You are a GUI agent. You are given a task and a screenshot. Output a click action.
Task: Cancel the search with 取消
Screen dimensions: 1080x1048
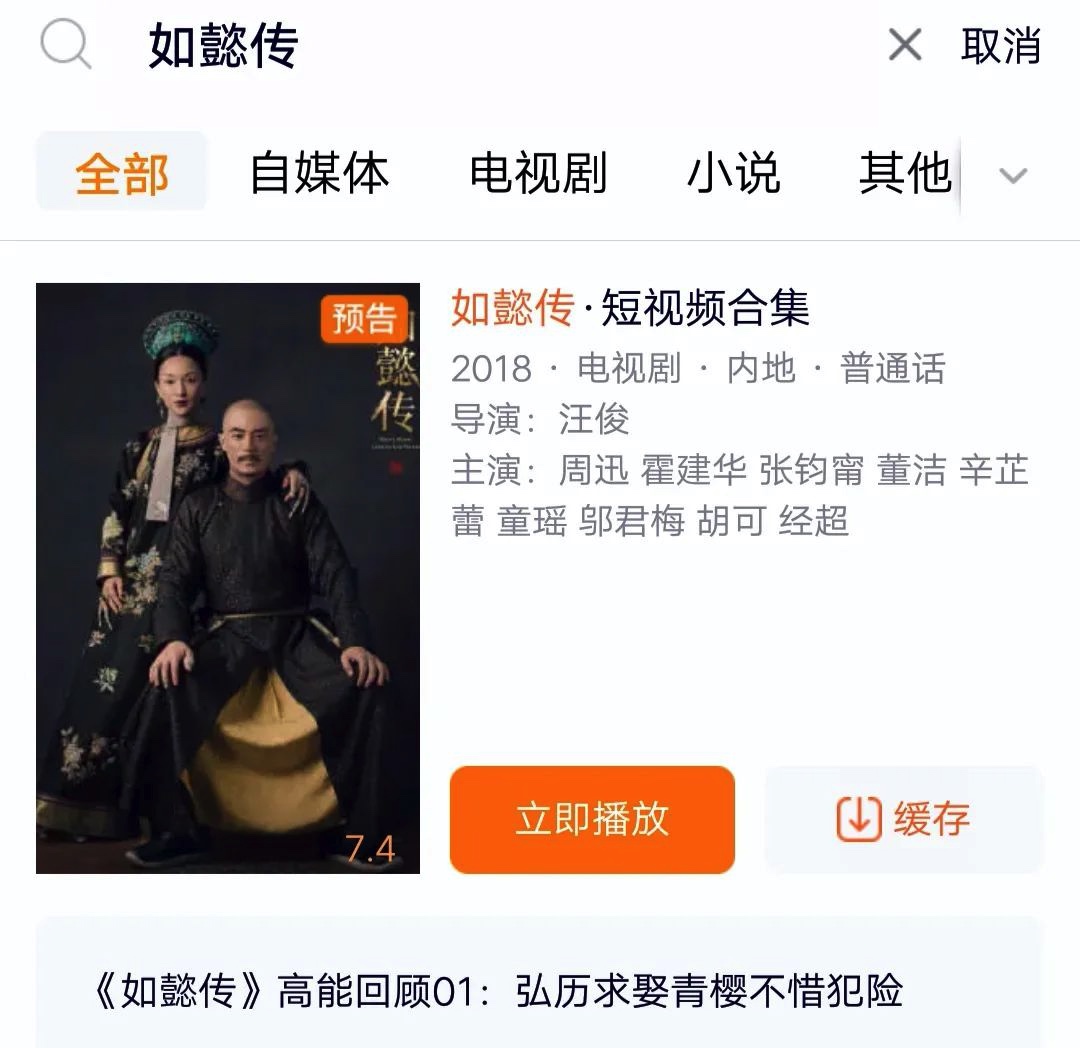click(1001, 46)
